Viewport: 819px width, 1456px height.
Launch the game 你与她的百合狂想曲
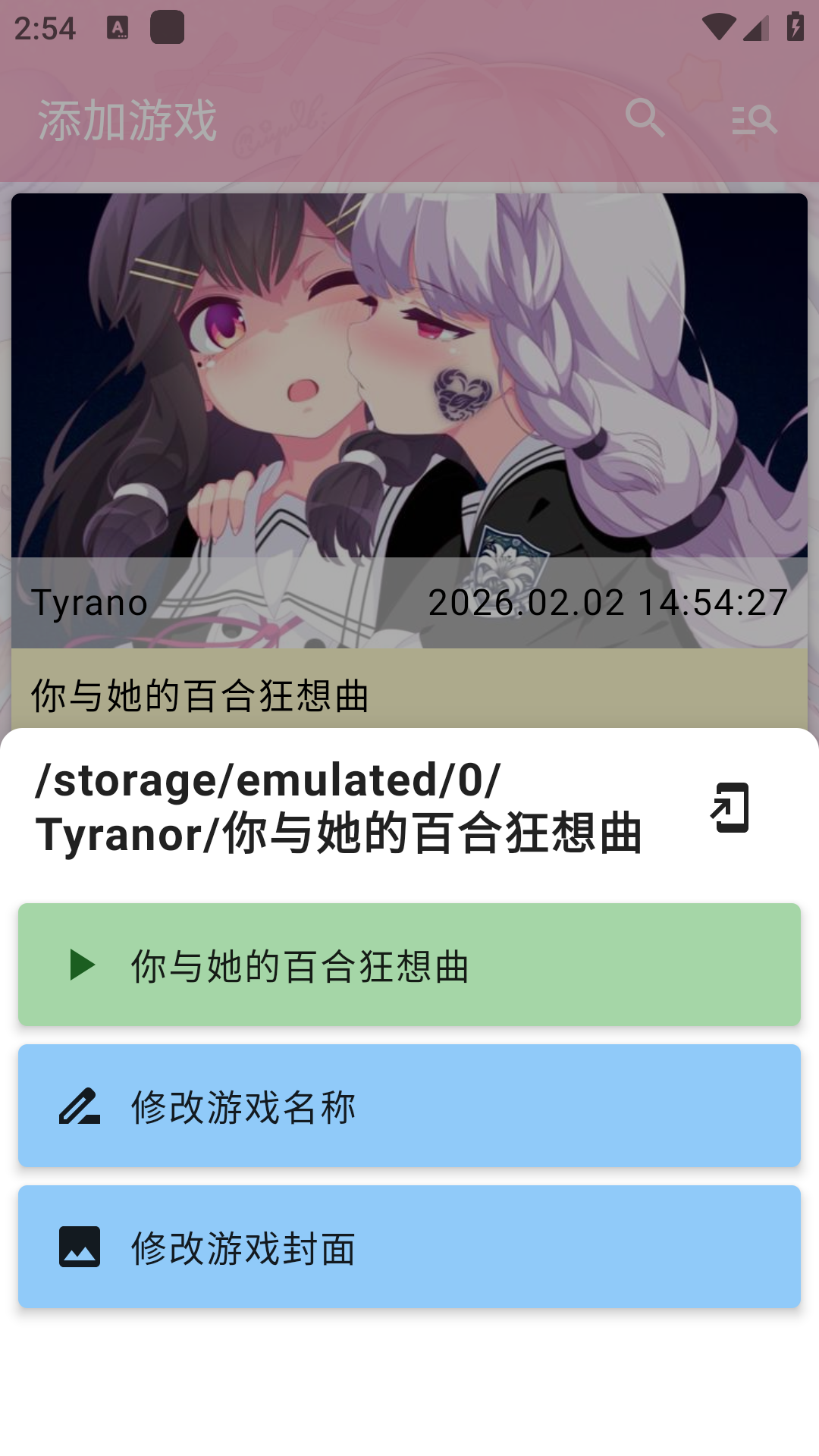pyautogui.click(x=409, y=965)
